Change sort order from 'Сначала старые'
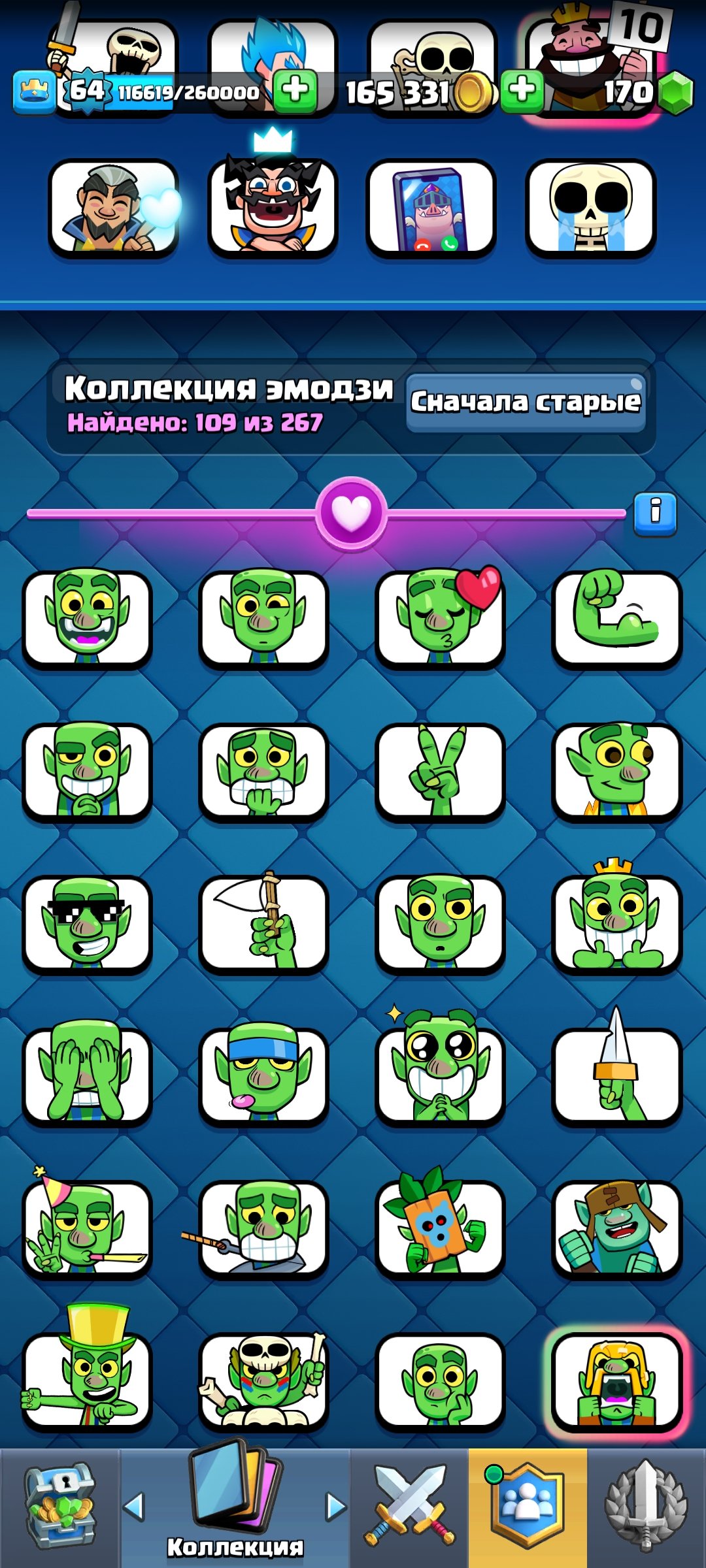 [526, 402]
